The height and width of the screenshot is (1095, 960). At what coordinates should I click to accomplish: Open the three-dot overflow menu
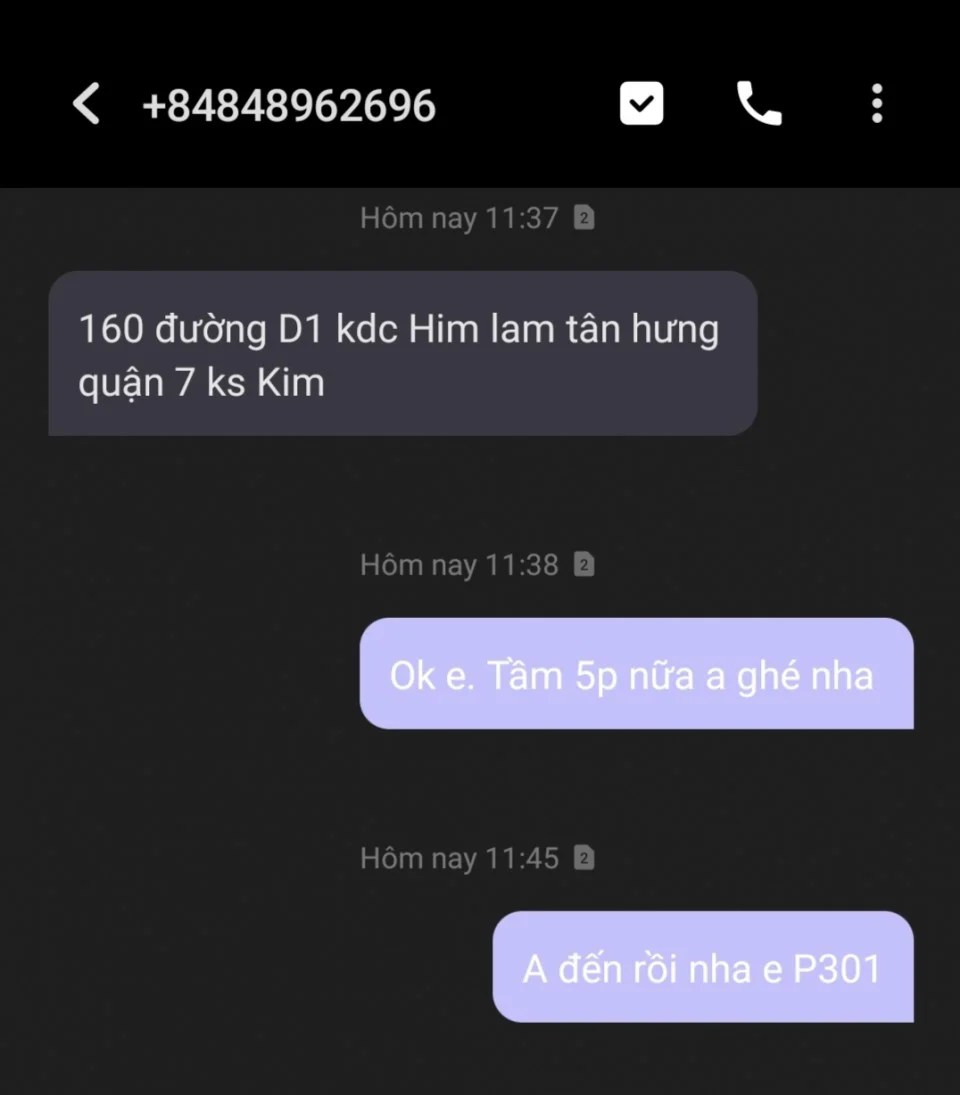(x=877, y=104)
